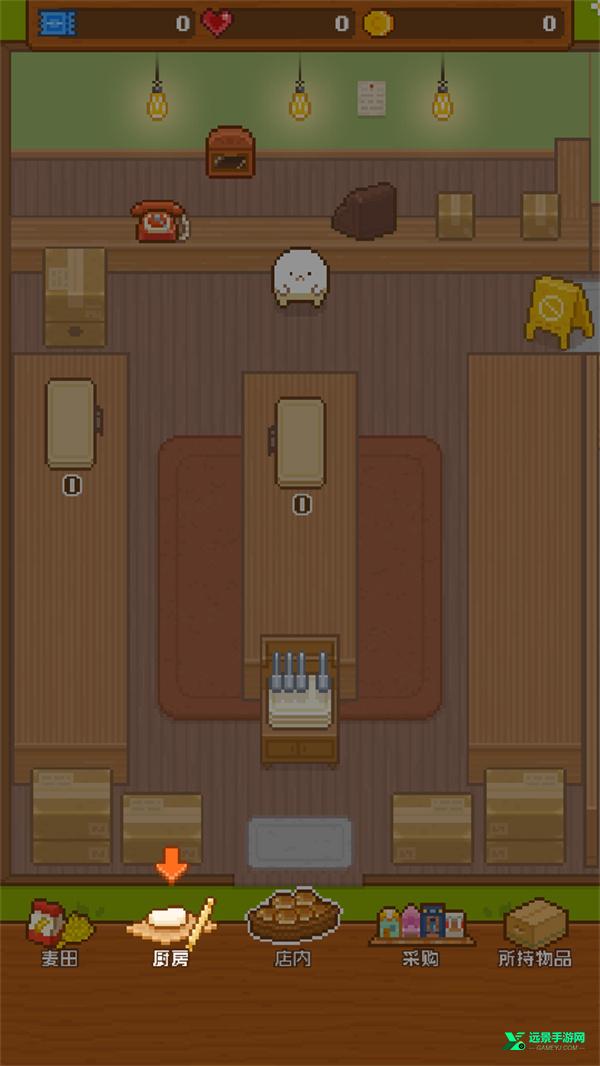
Task: View the 所持物品 inventory tab
Action: (535, 932)
